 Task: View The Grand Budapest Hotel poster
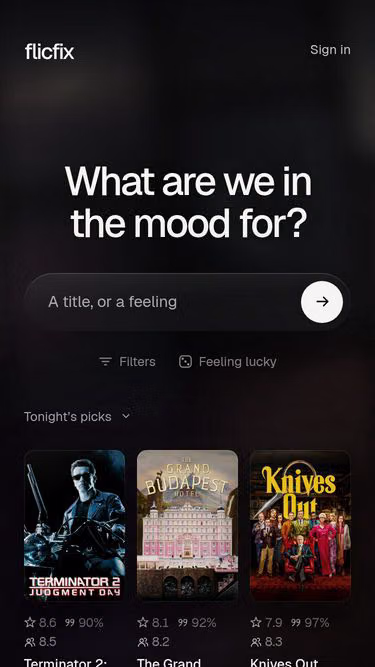(188, 525)
